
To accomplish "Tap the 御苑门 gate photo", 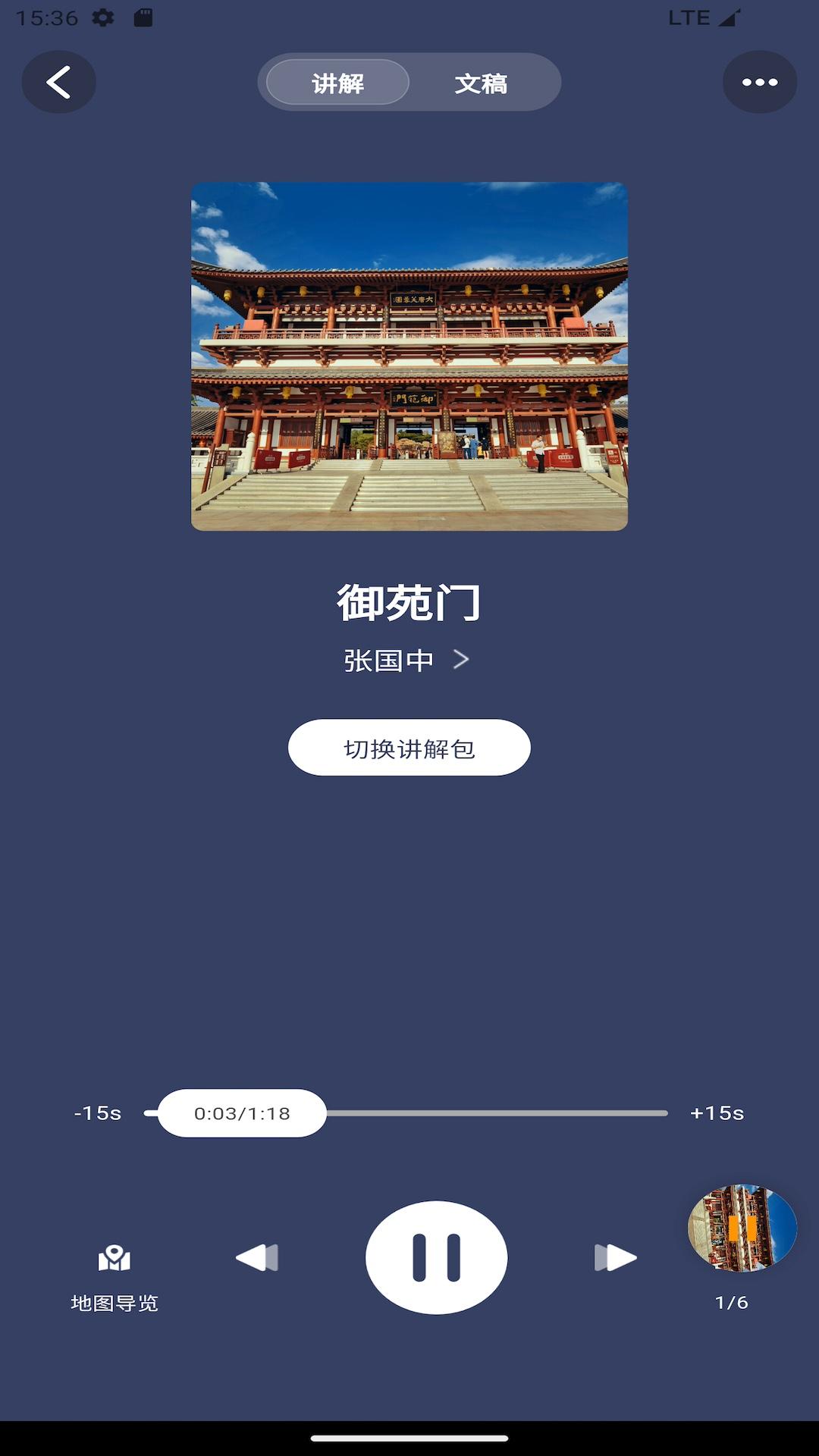I will tap(409, 356).
